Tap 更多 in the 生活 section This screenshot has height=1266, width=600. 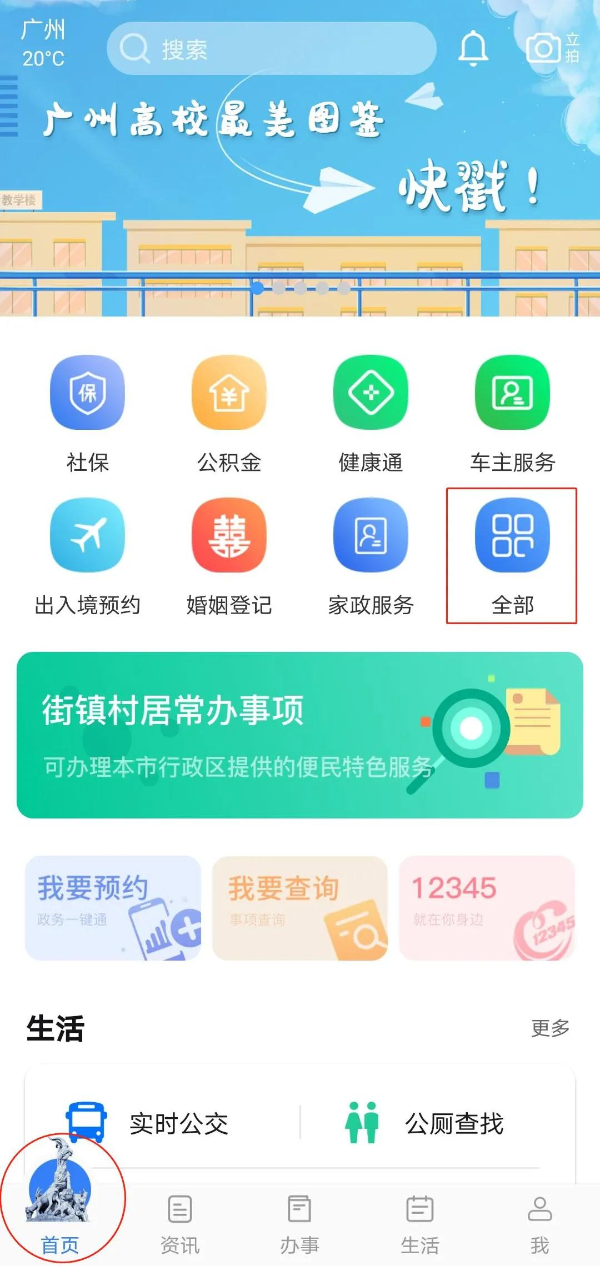[550, 1028]
